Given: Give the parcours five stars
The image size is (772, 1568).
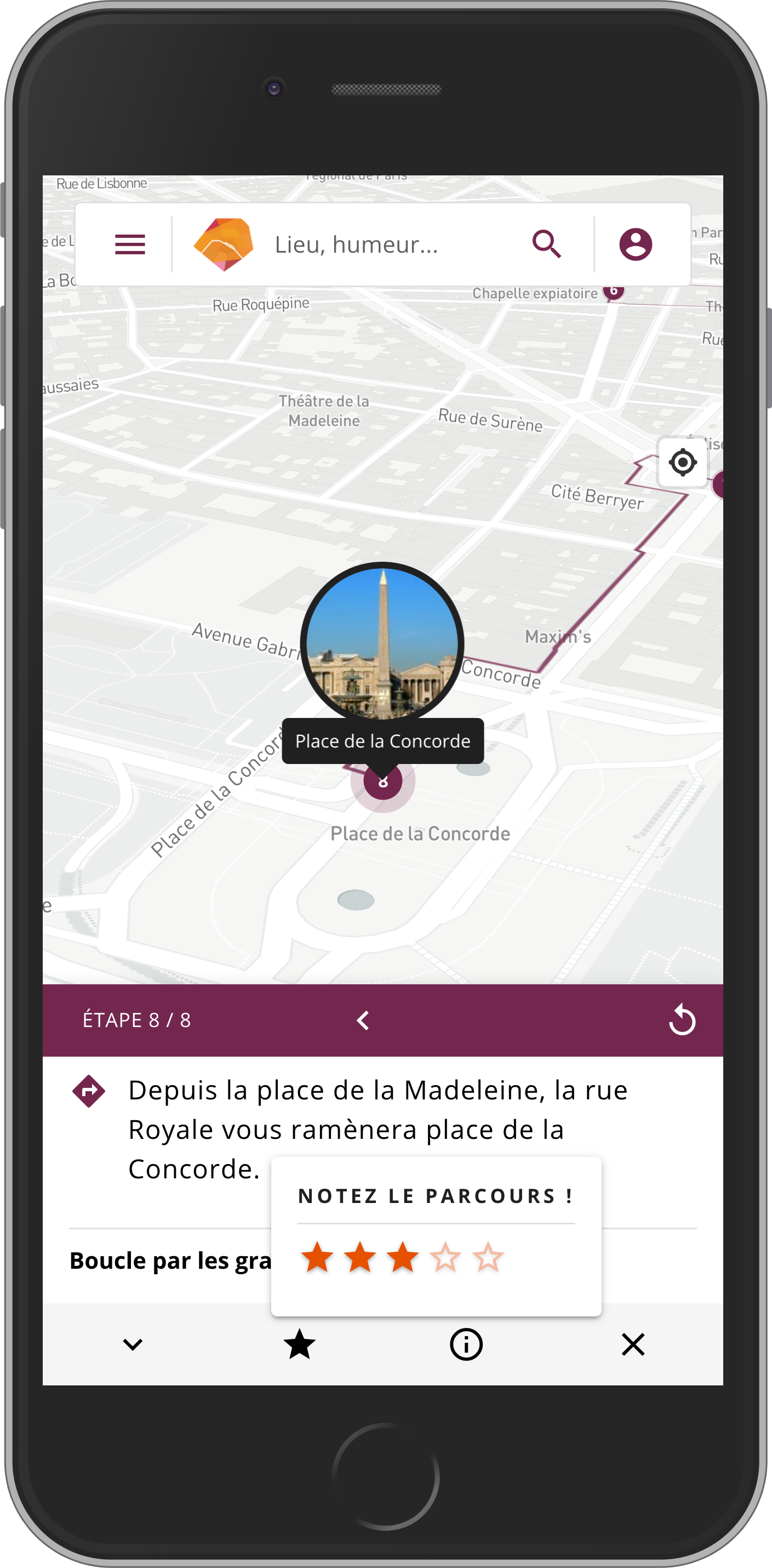Looking at the screenshot, I should (x=488, y=1258).
